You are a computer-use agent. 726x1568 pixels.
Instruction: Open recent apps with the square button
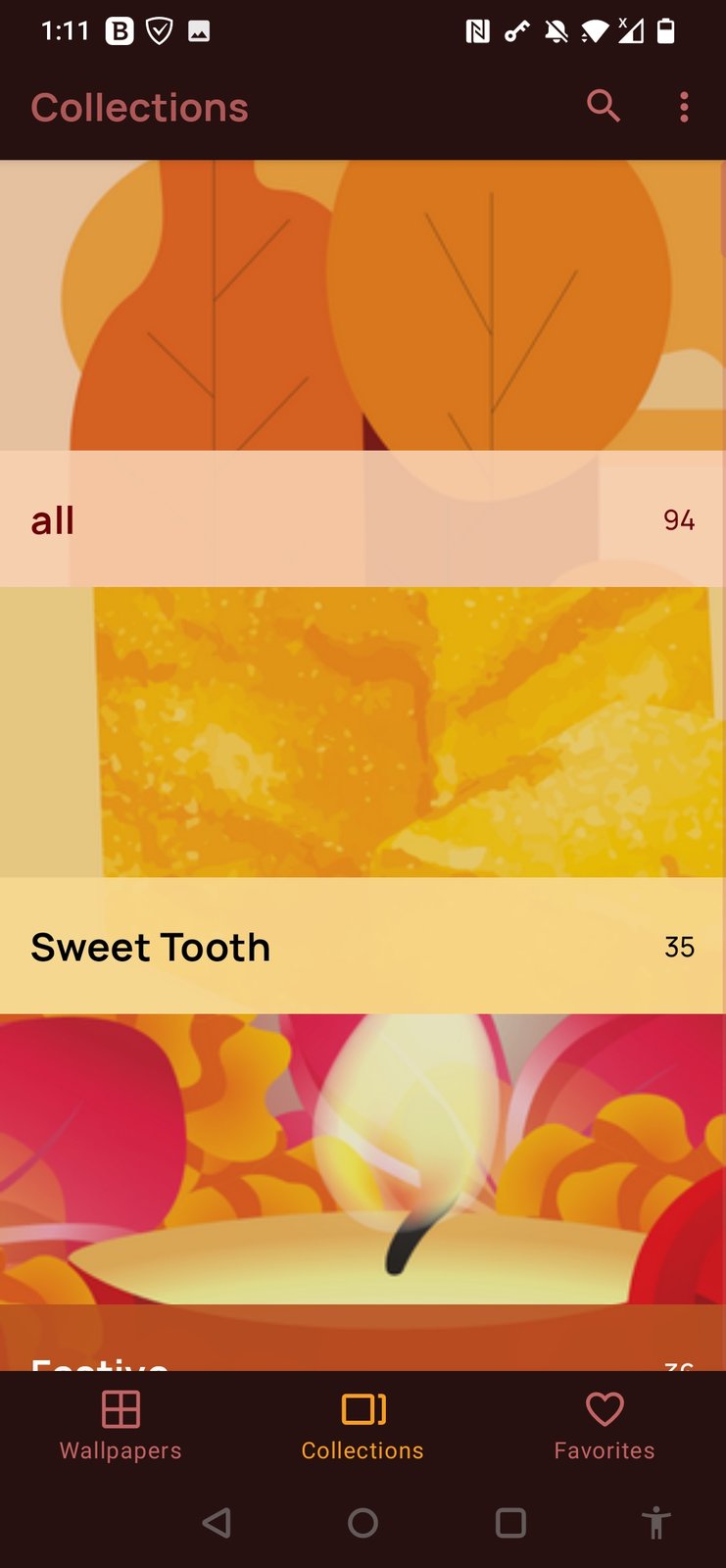click(508, 1525)
